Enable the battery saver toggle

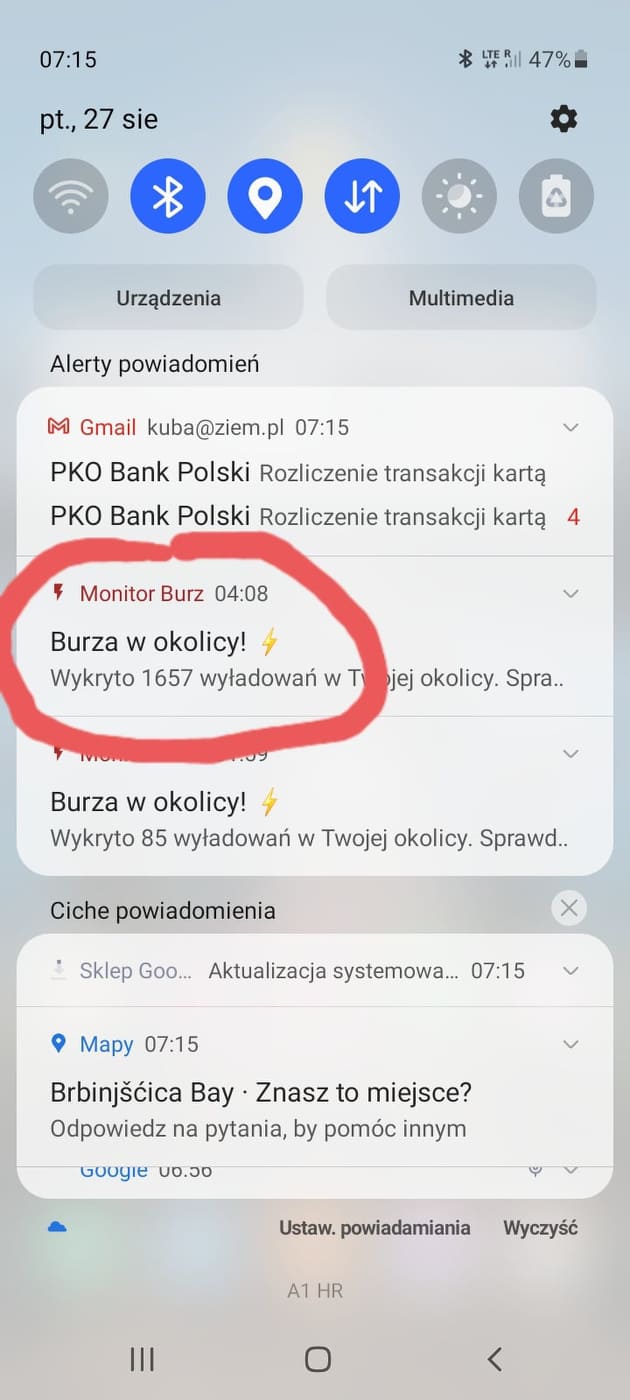(556, 196)
